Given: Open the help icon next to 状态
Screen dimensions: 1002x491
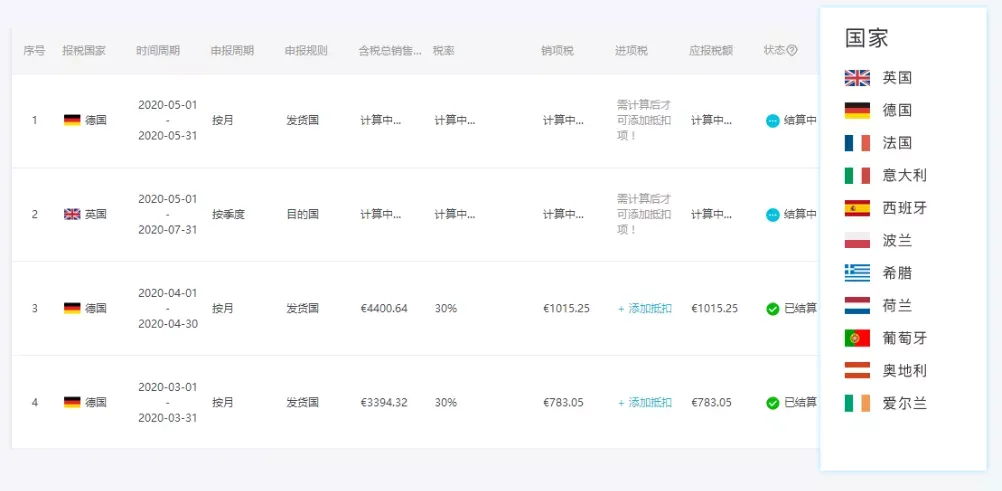Looking at the screenshot, I should click(x=792, y=51).
